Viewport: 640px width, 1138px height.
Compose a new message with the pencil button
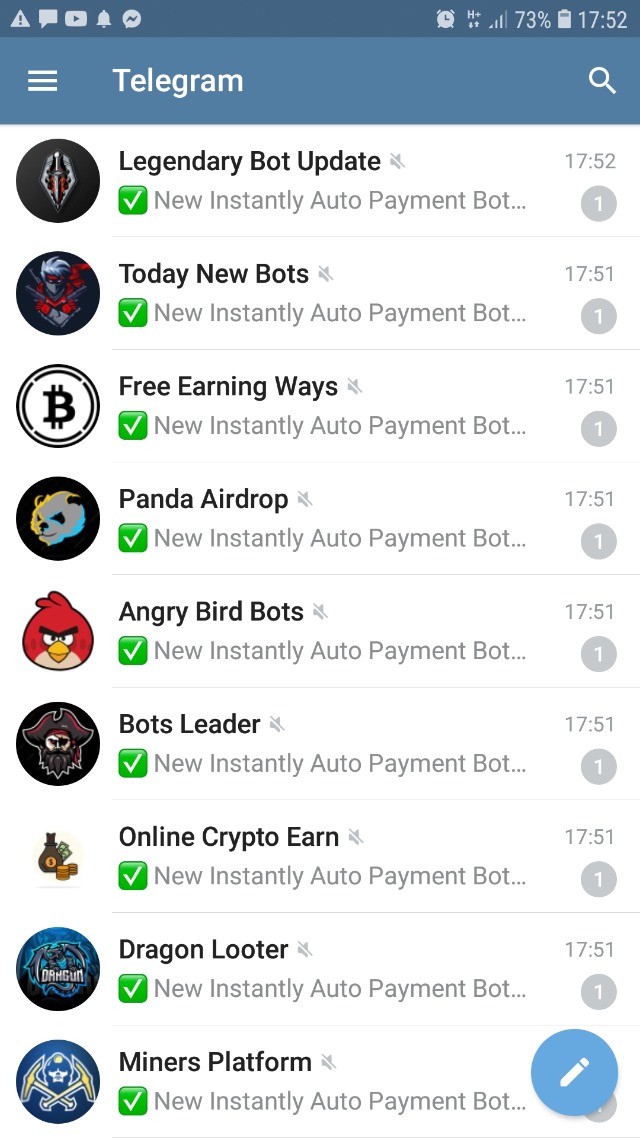(574, 1073)
